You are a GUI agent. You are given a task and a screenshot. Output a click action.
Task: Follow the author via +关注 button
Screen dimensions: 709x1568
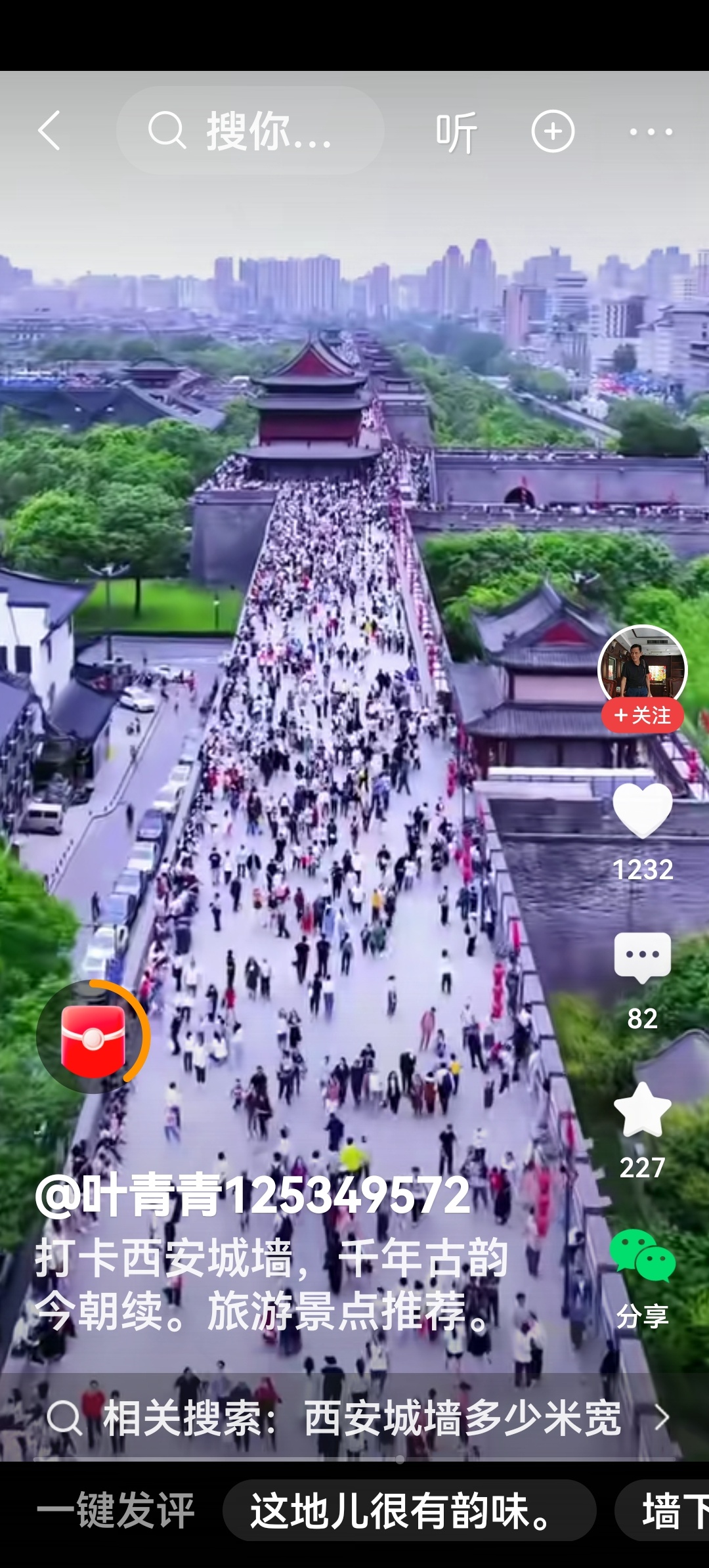pyautogui.click(x=642, y=716)
